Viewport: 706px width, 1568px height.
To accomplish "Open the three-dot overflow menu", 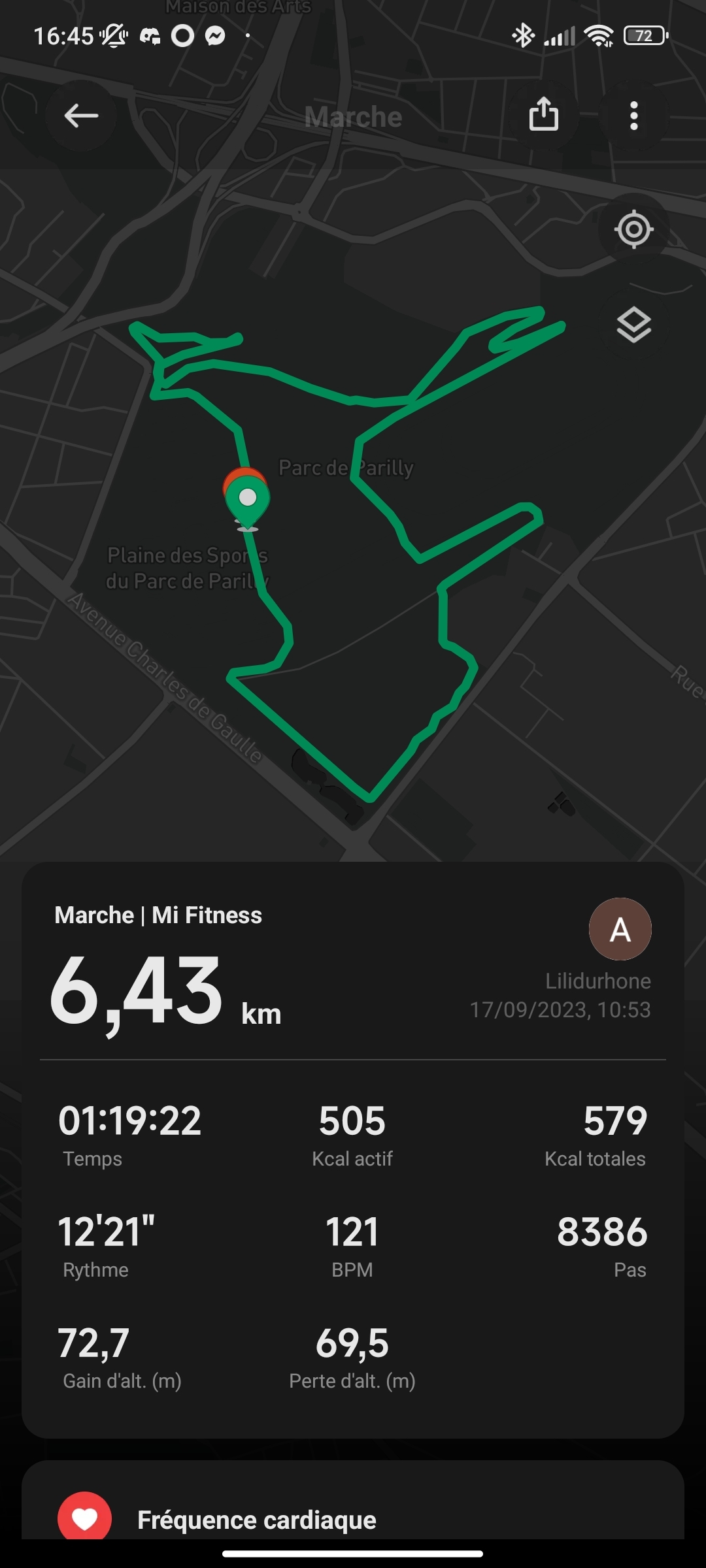I will pyautogui.click(x=633, y=116).
